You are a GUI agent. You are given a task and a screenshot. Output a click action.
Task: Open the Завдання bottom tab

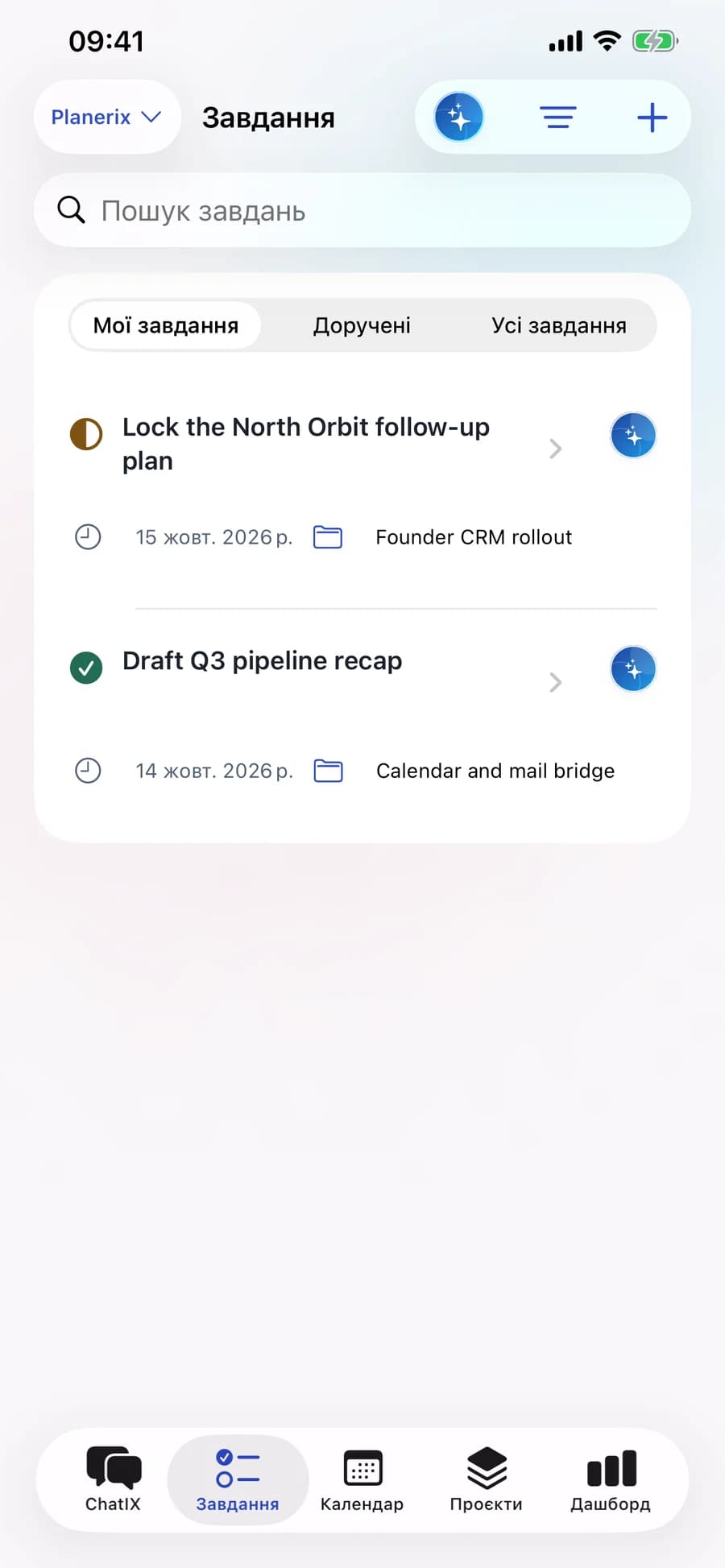click(238, 1480)
